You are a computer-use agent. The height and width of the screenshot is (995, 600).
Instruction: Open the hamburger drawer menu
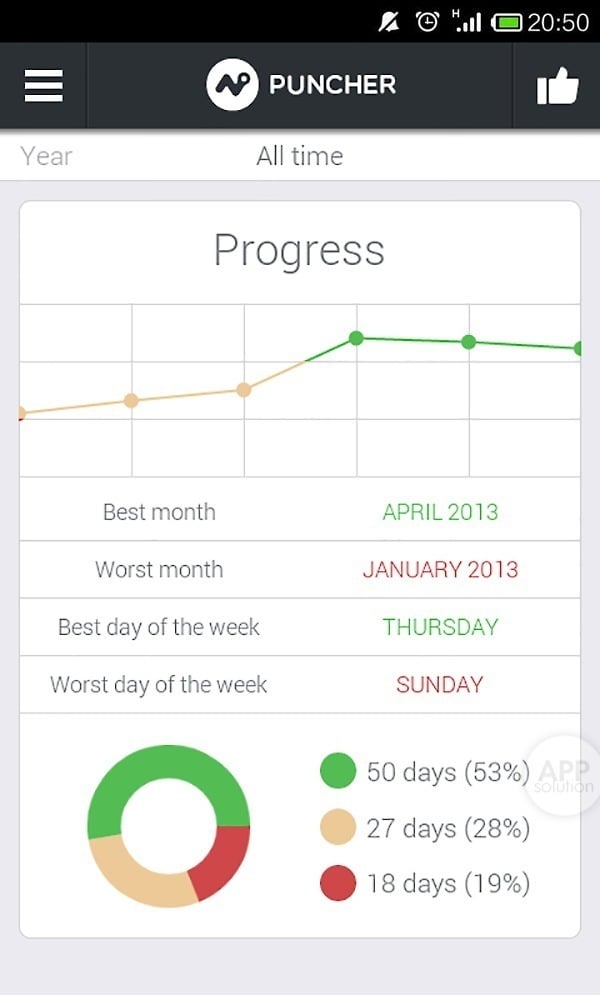(x=43, y=85)
